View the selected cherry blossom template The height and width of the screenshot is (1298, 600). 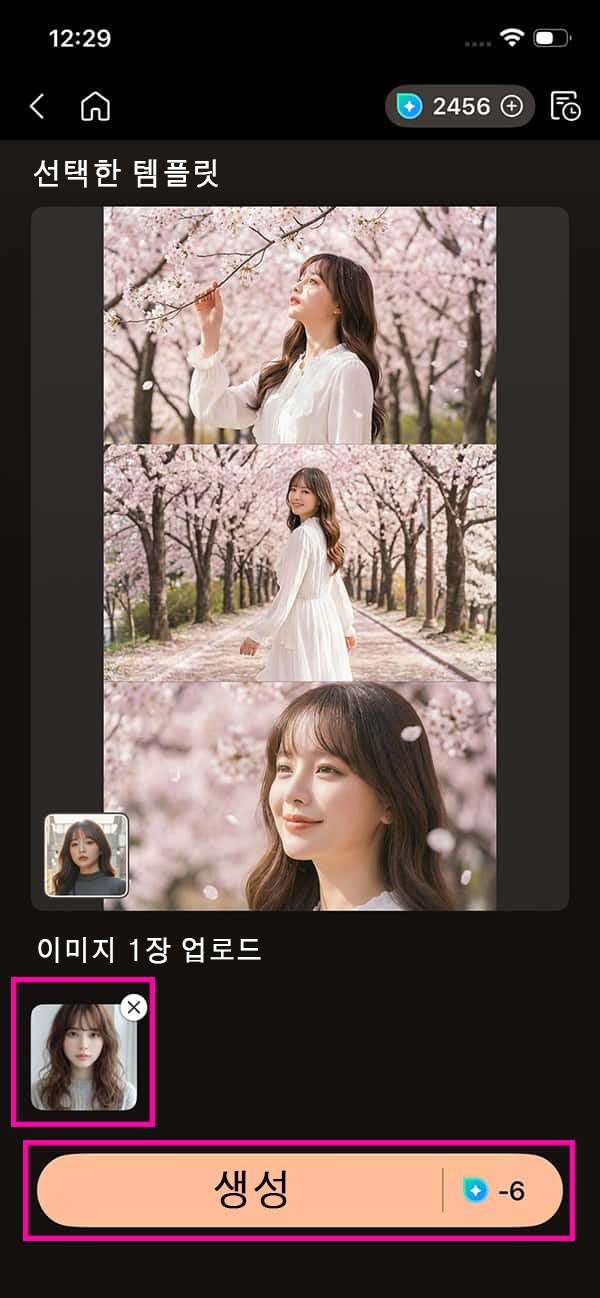pyautogui.click(x=300, y=558)
